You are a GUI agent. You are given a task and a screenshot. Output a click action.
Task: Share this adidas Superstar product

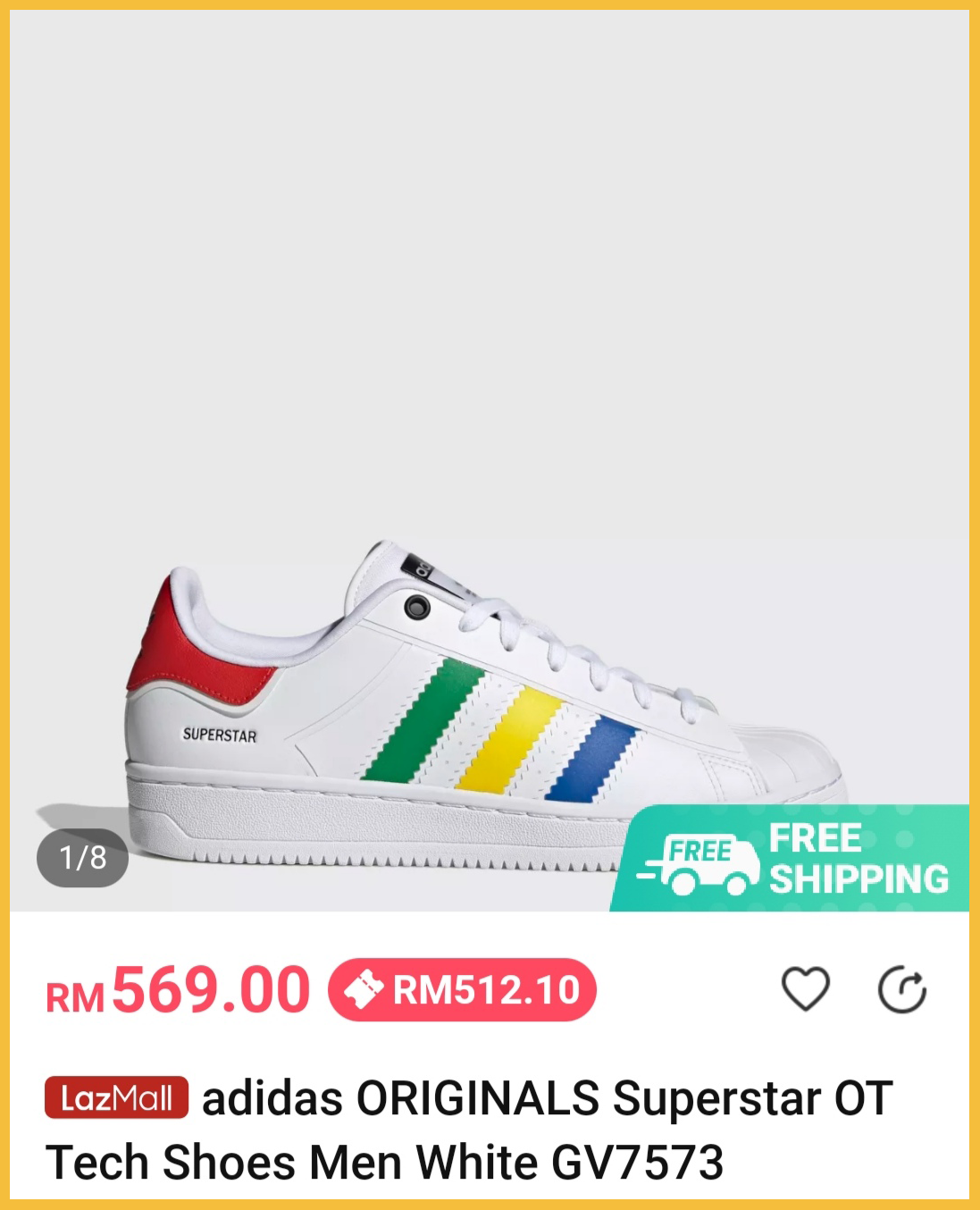pos(901,989)
